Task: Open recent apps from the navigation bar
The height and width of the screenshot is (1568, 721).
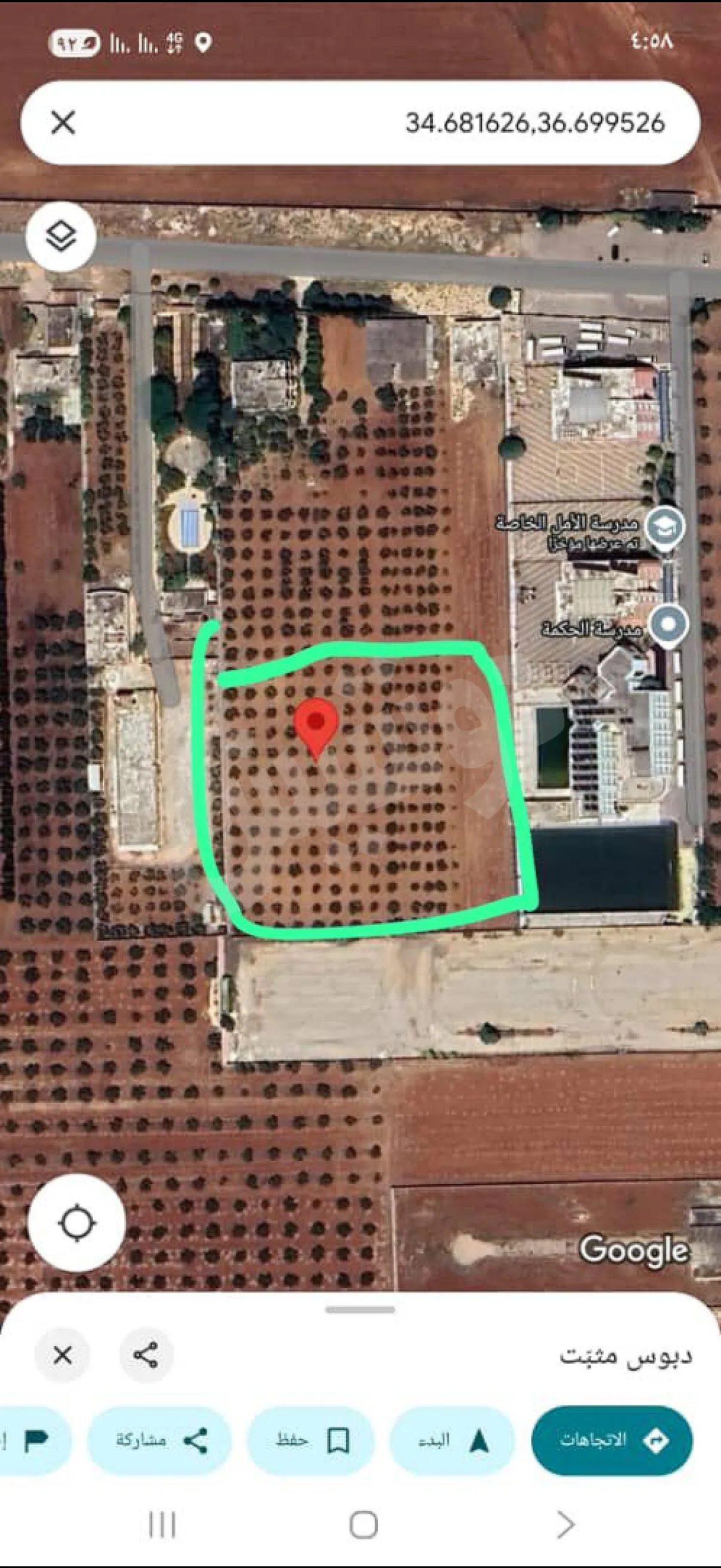Action: point(162,1526)
